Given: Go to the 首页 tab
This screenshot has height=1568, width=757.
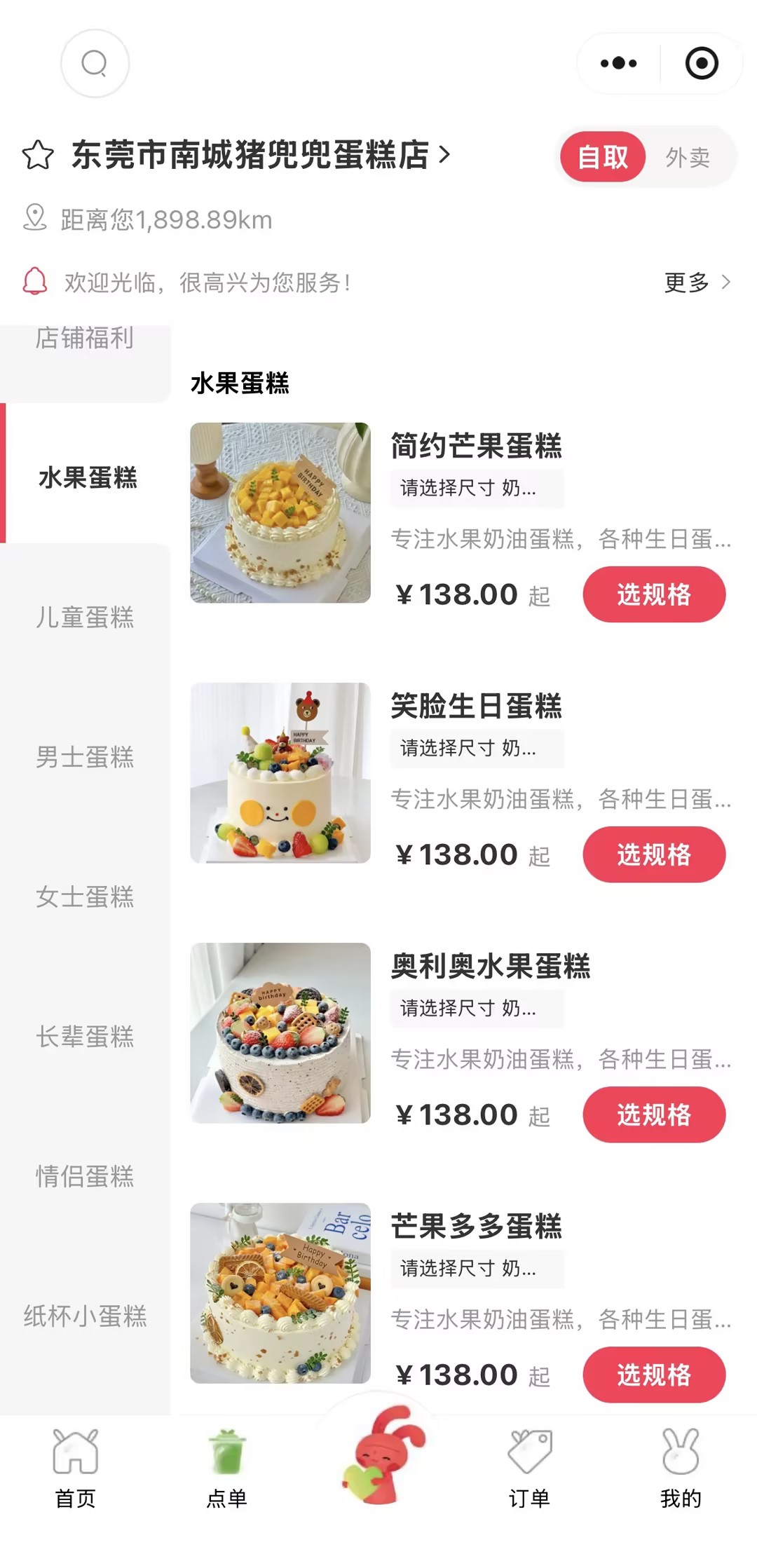Looking at the screenshot, I should [x=75, y=1468].
